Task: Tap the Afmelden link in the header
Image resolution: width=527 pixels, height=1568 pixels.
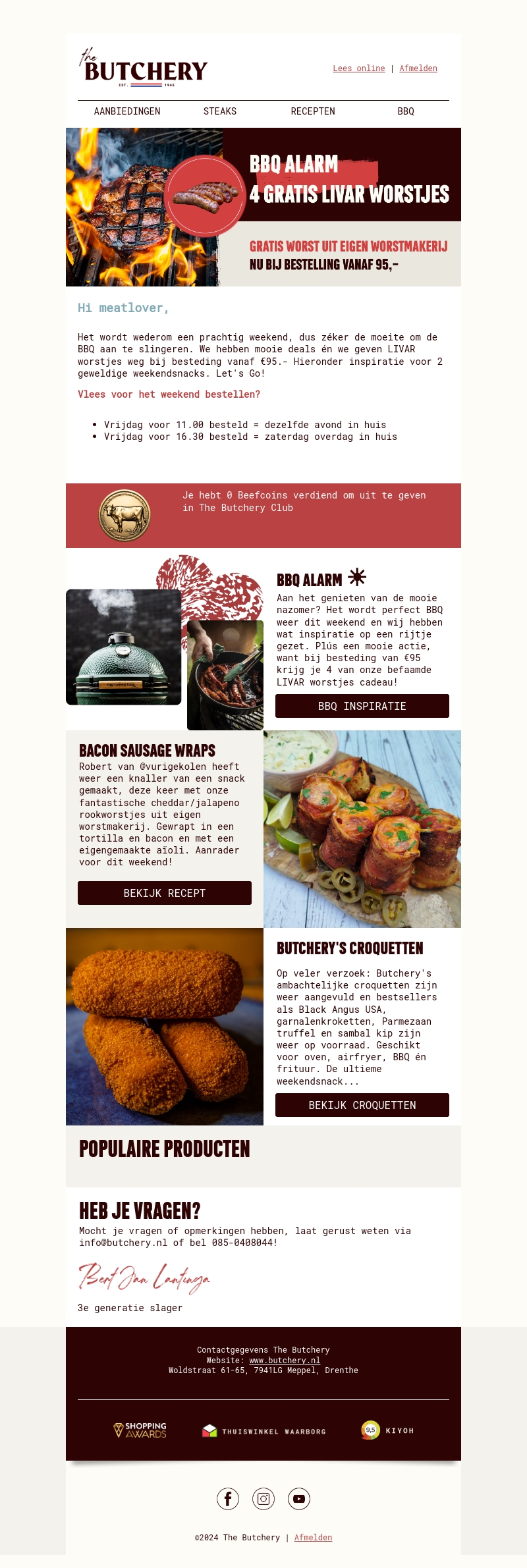Action: tap(418, 68)
